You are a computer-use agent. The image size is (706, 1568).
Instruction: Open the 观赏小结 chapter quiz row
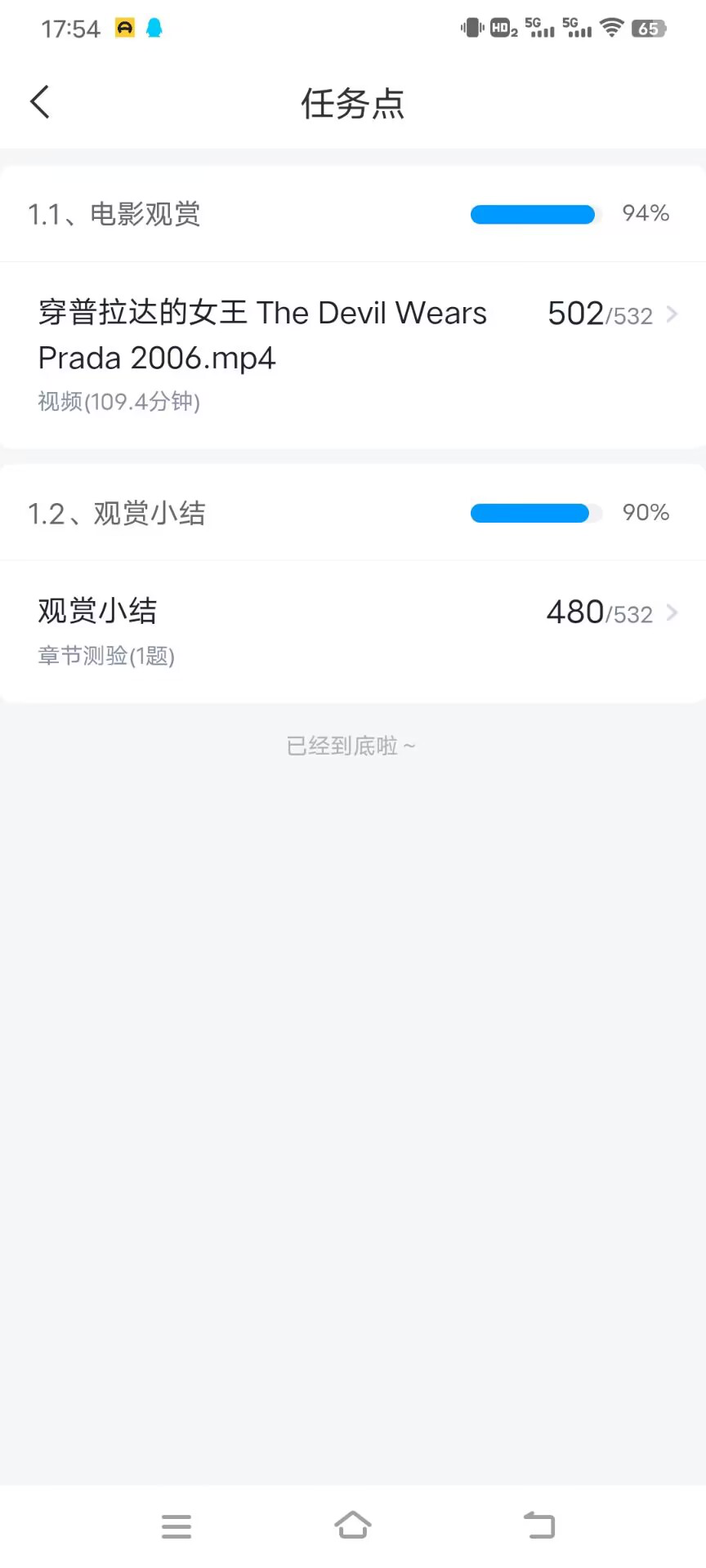pos(353,630)
